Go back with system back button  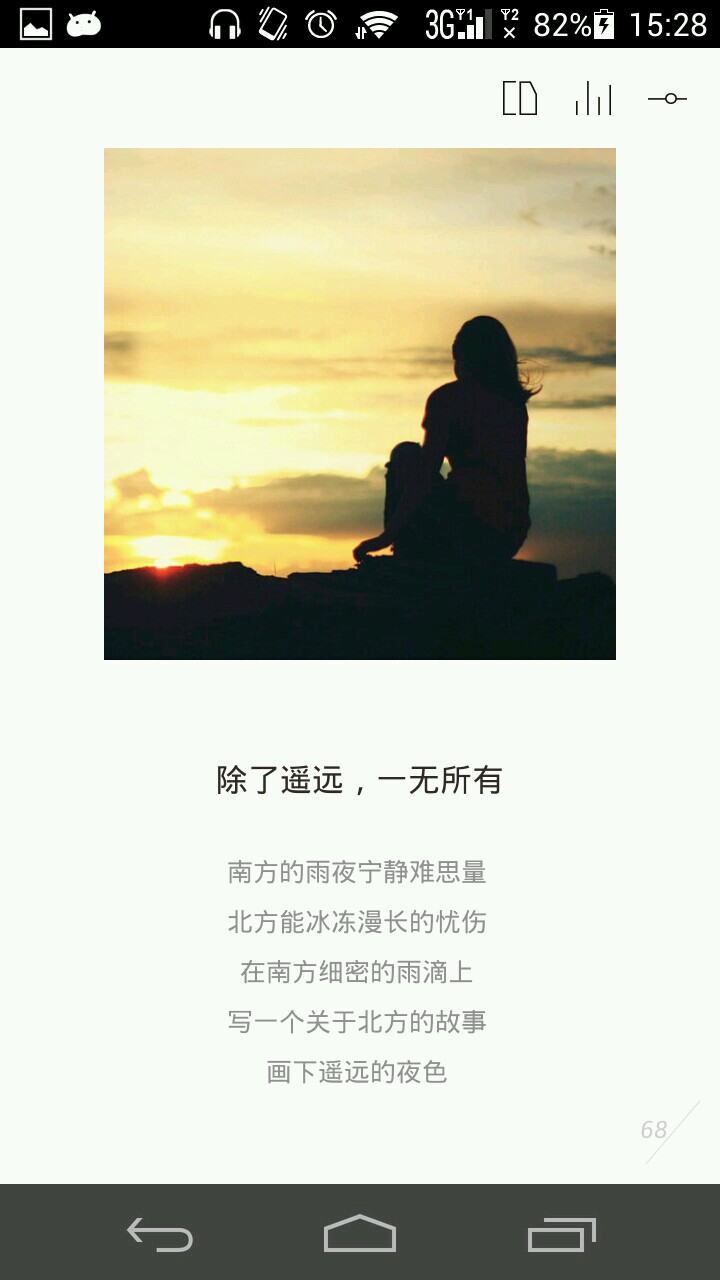click(160, 1234)
